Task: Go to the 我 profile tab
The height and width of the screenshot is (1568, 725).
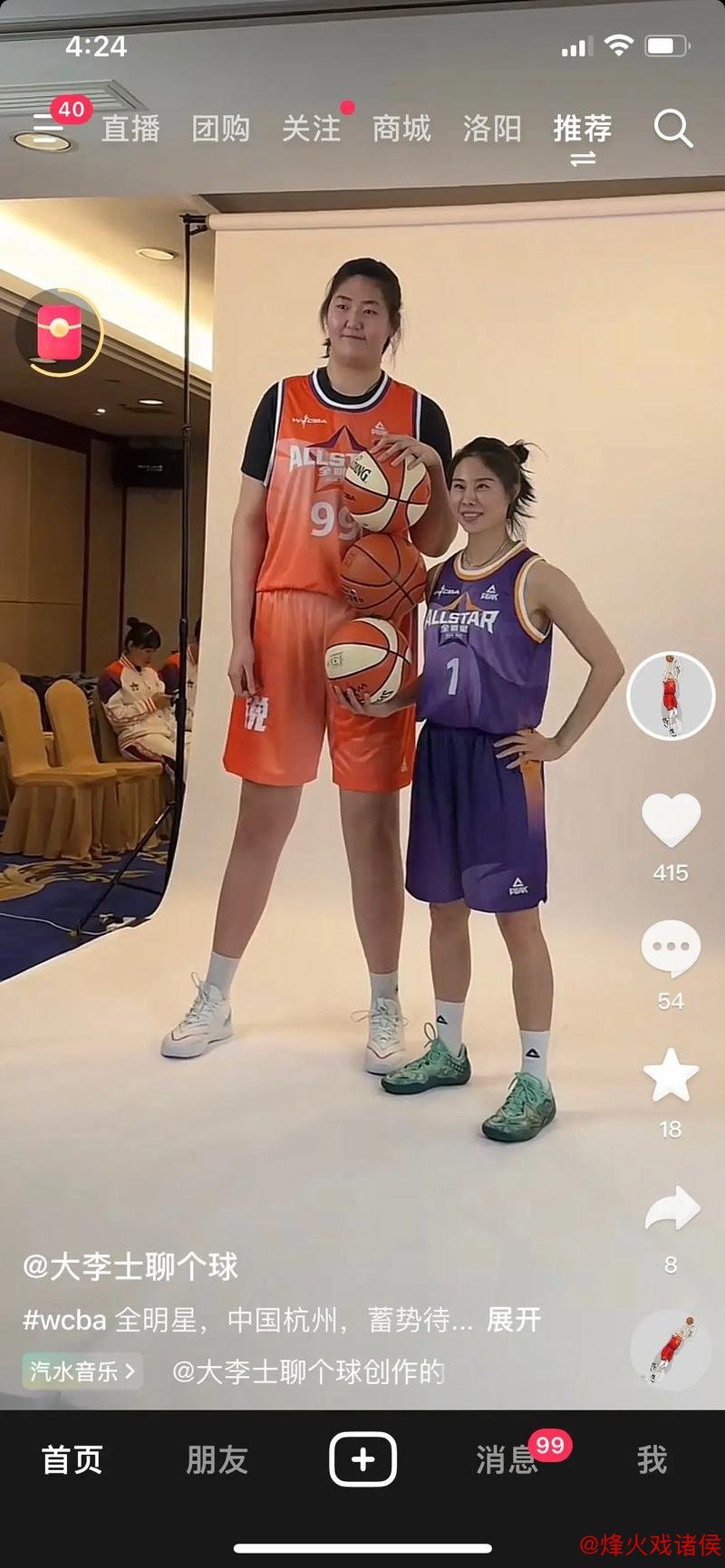Action: (651, 1459)
